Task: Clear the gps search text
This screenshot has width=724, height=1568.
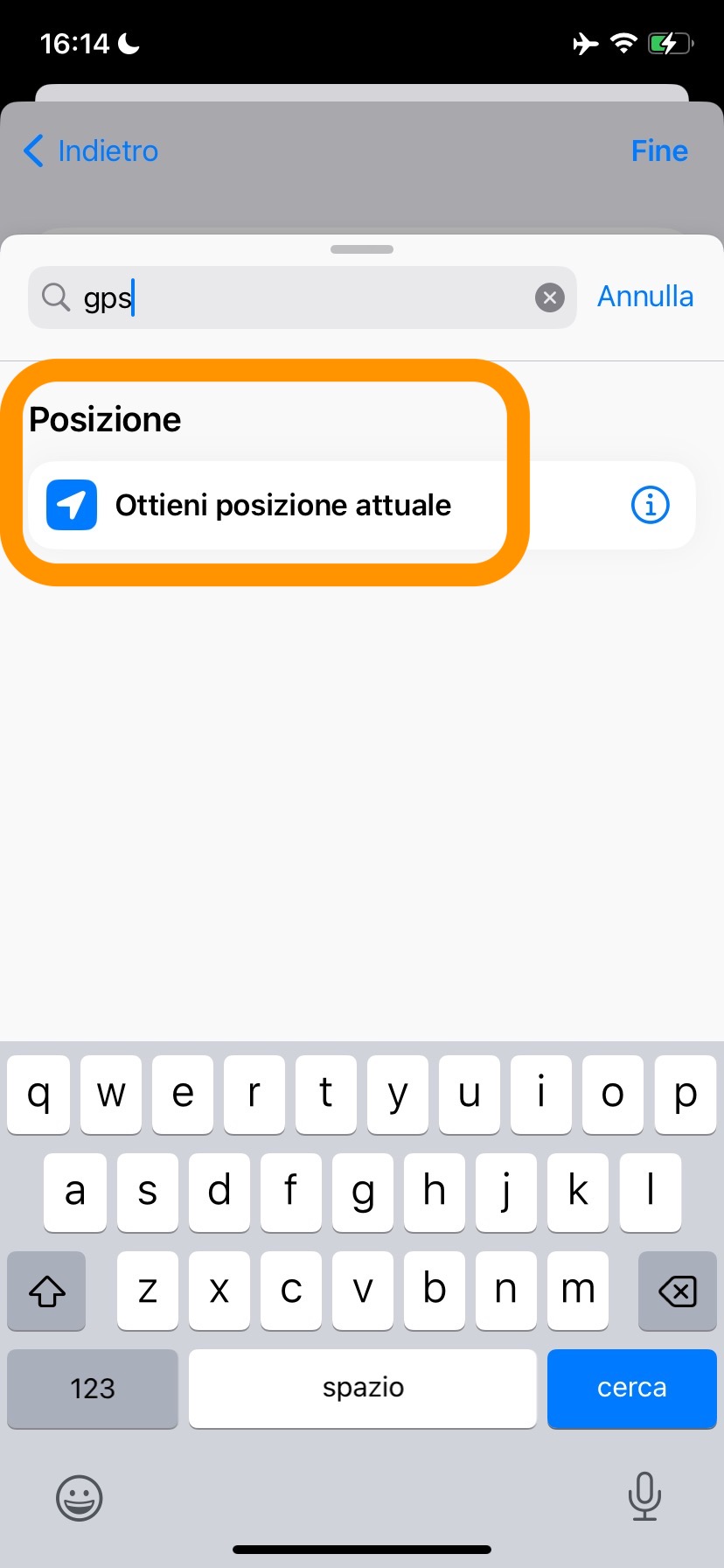Action: coord(549,297)
